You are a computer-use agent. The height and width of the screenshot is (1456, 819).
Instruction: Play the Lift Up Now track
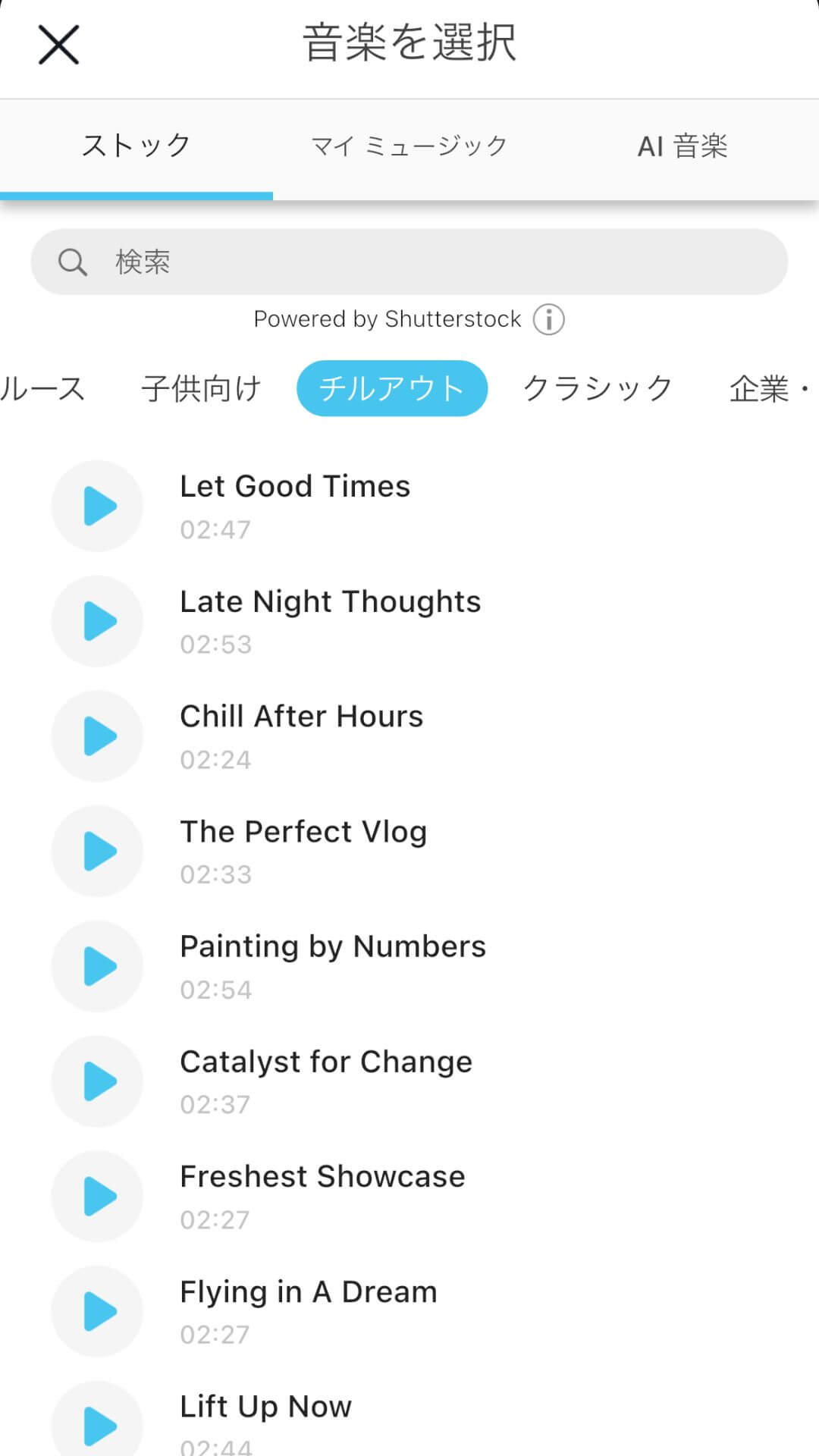(x=97, y=1422)
